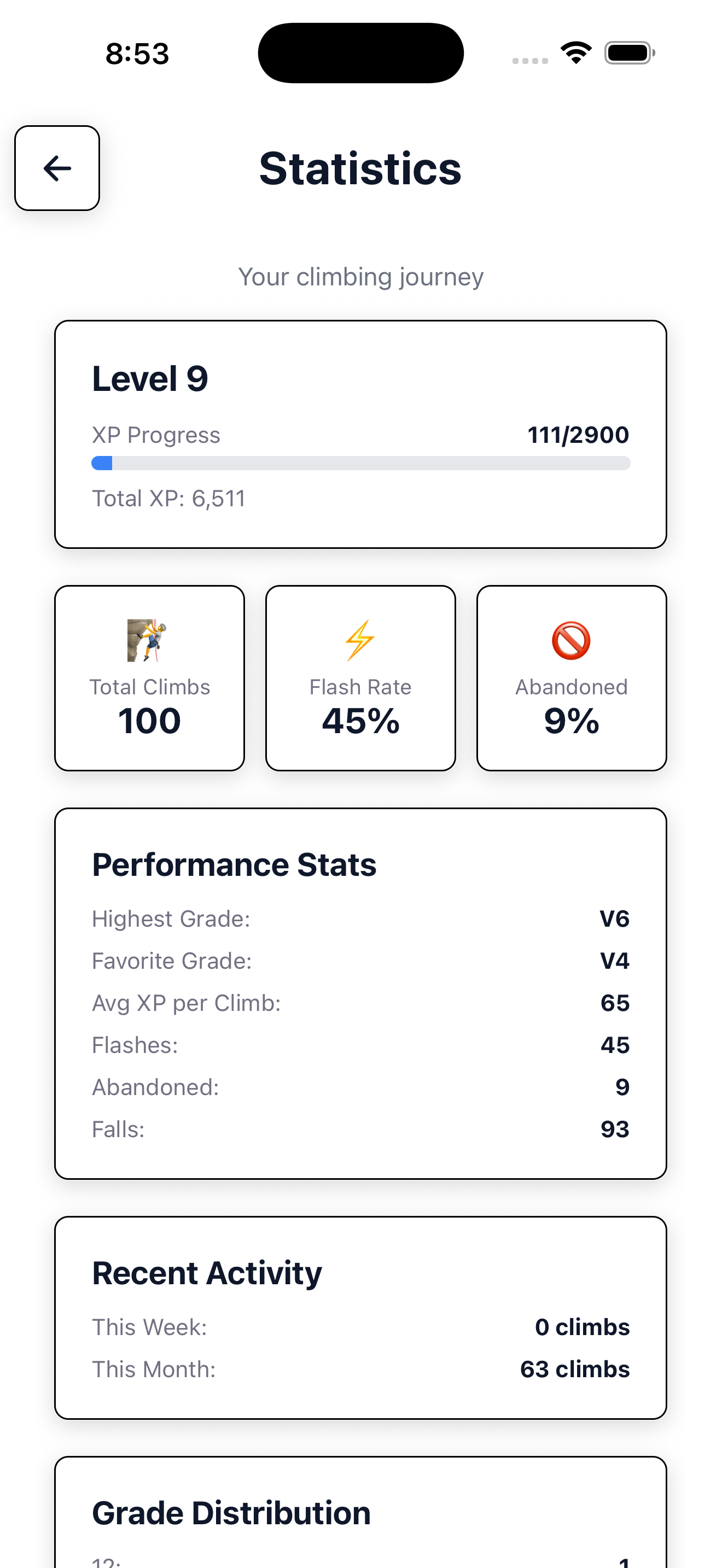
Task: Click the clock showing 8:53
Action: click(137, 54)
